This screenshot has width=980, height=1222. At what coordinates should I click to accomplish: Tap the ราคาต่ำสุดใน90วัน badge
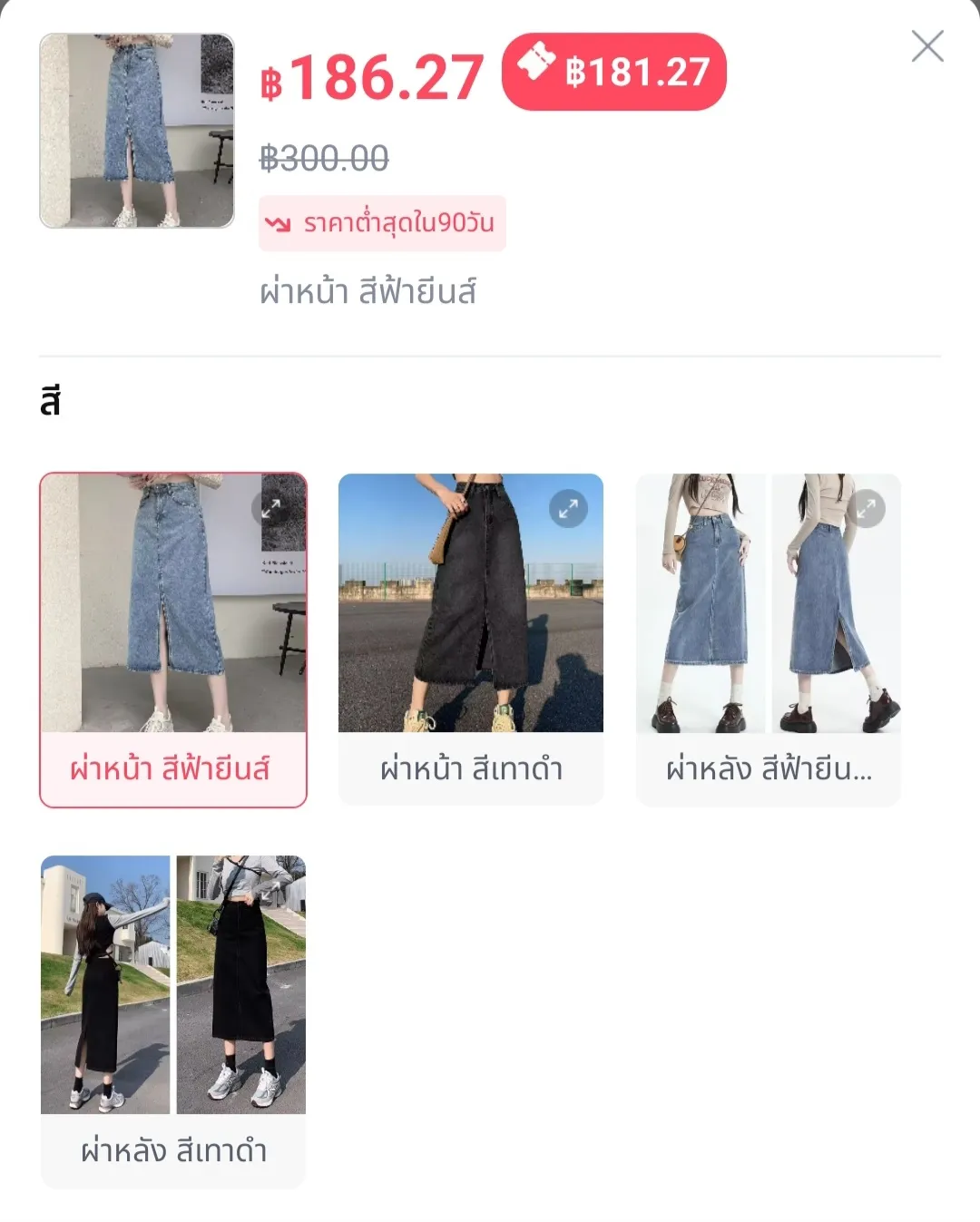[x=381, y=222]
